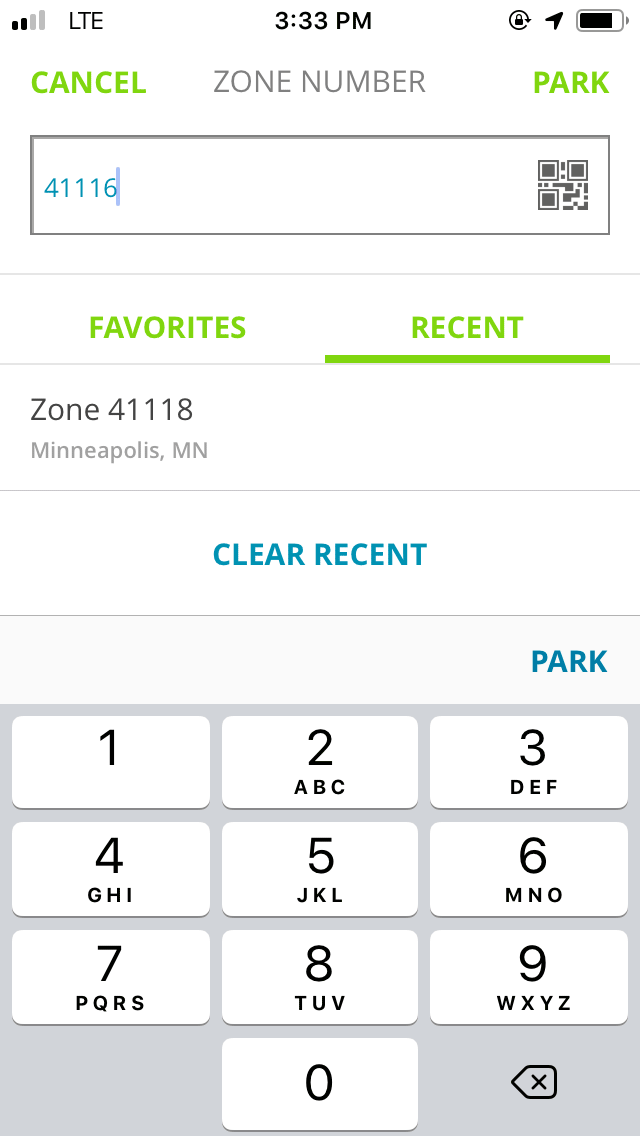Scan a zone QR code
The height and width of the screenshot is (1136, 640).
[x=563, y=186]
